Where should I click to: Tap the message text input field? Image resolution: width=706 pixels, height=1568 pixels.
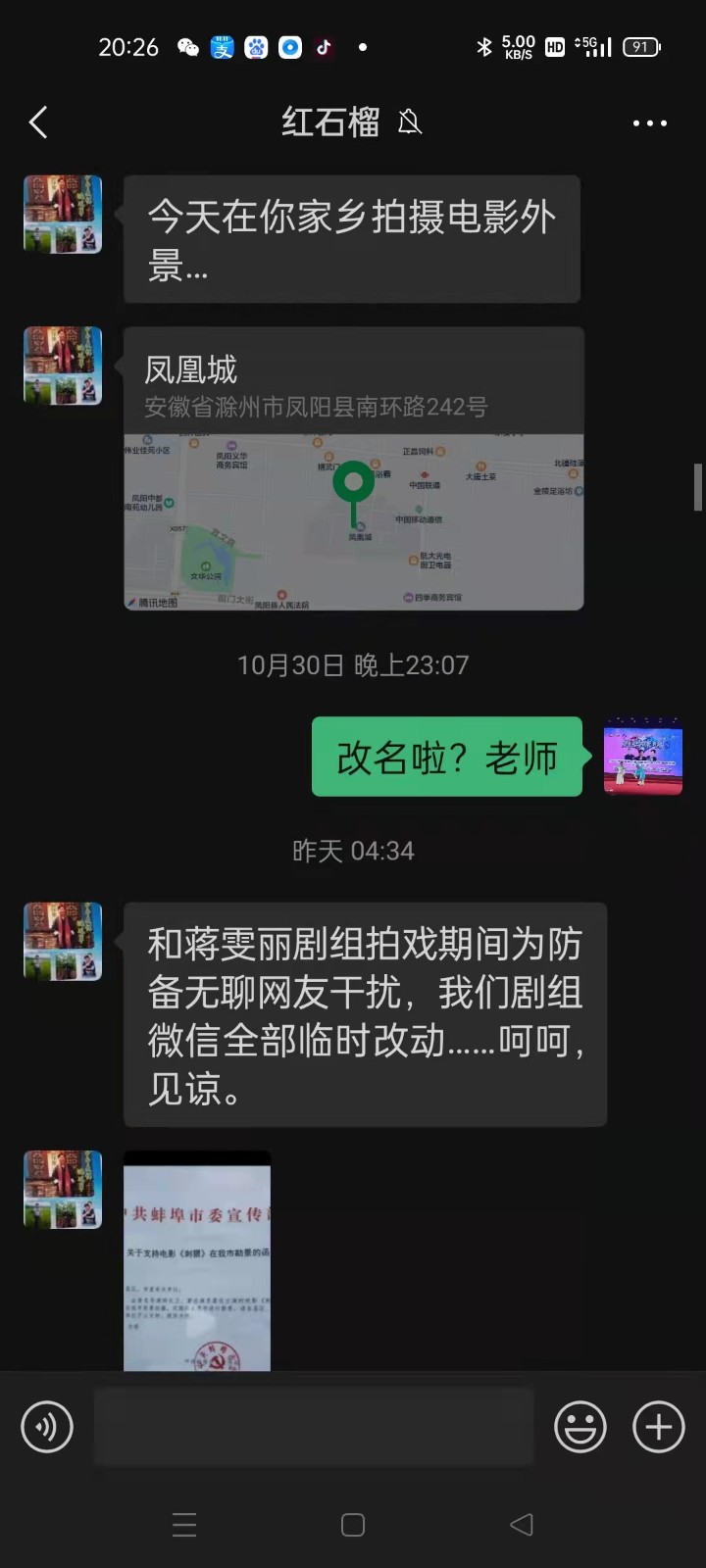click(314, 1427)
